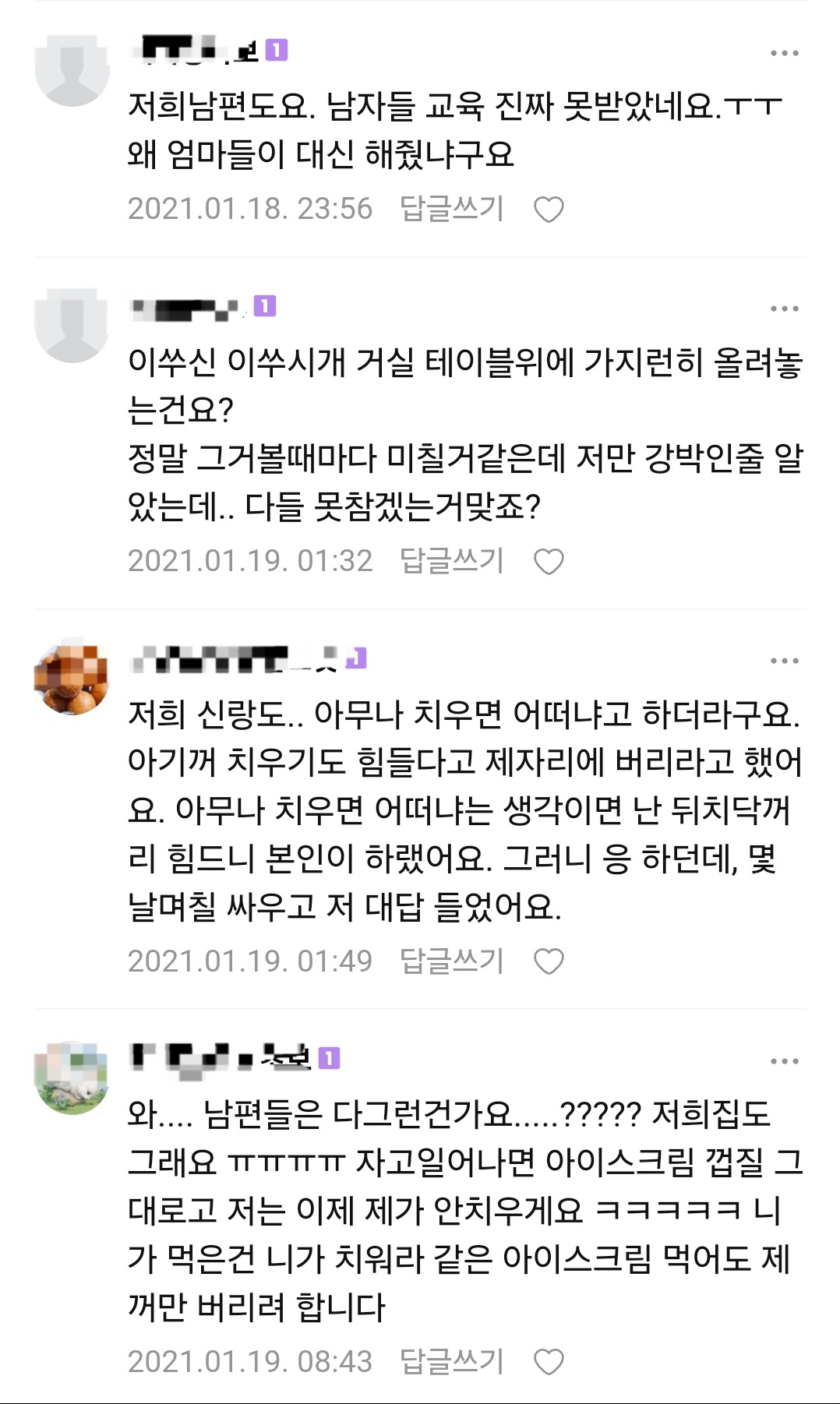Open default avatar of the 01:32 commenter
The width and height of the screenshot is (840, 1404).
click(72, 326)
